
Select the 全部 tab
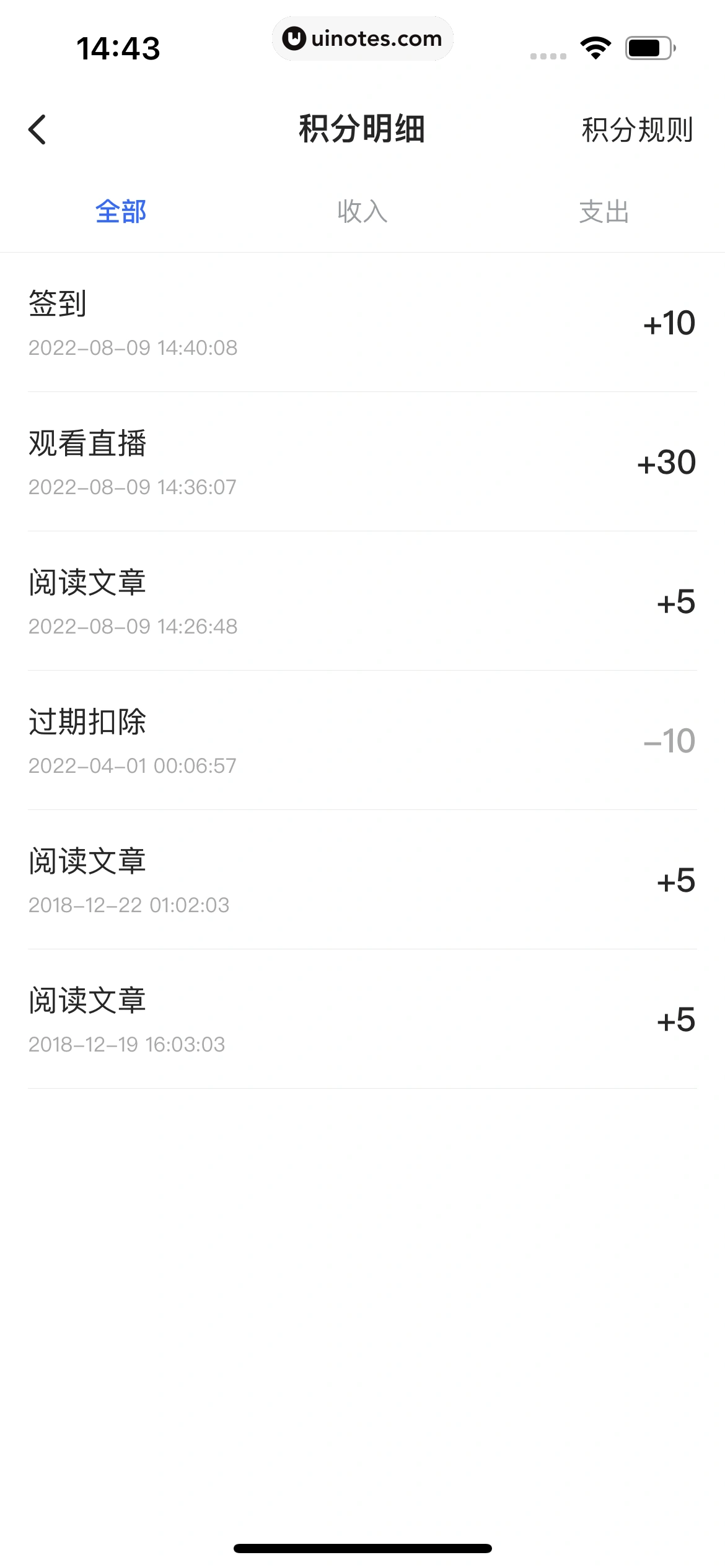[121, 212]
